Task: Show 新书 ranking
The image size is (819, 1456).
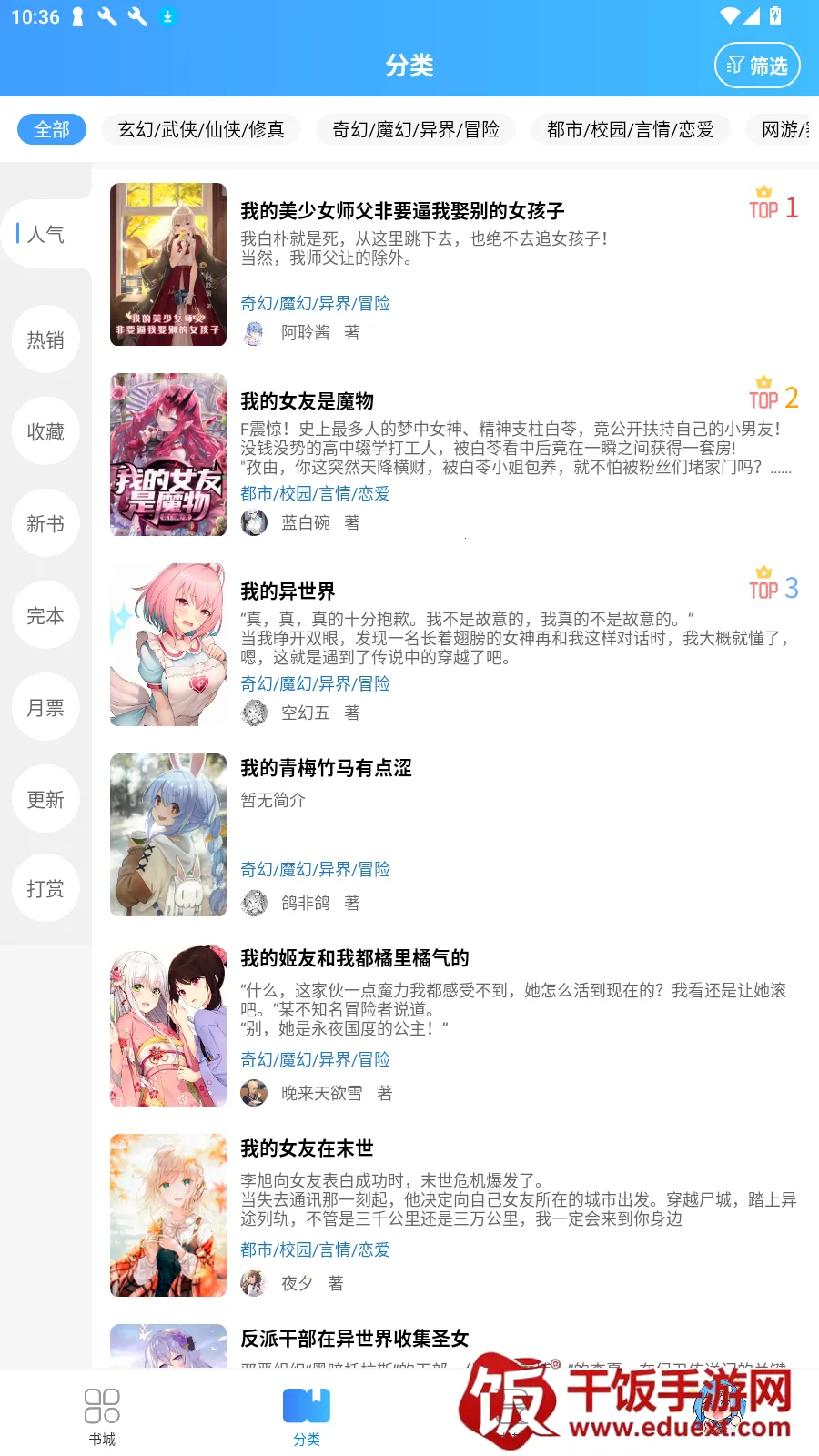Action: pyautogui.click(x=45, y=523)
